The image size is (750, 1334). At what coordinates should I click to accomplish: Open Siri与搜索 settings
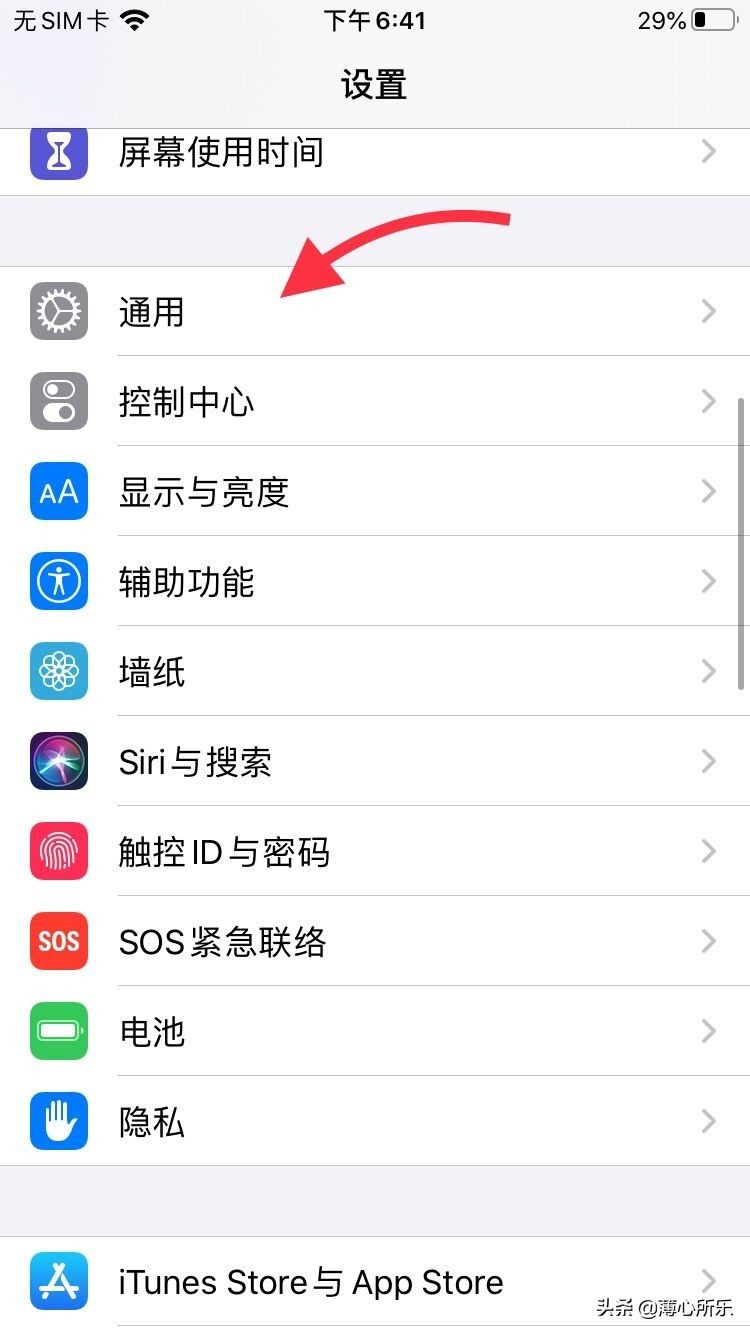pos(375,761)
